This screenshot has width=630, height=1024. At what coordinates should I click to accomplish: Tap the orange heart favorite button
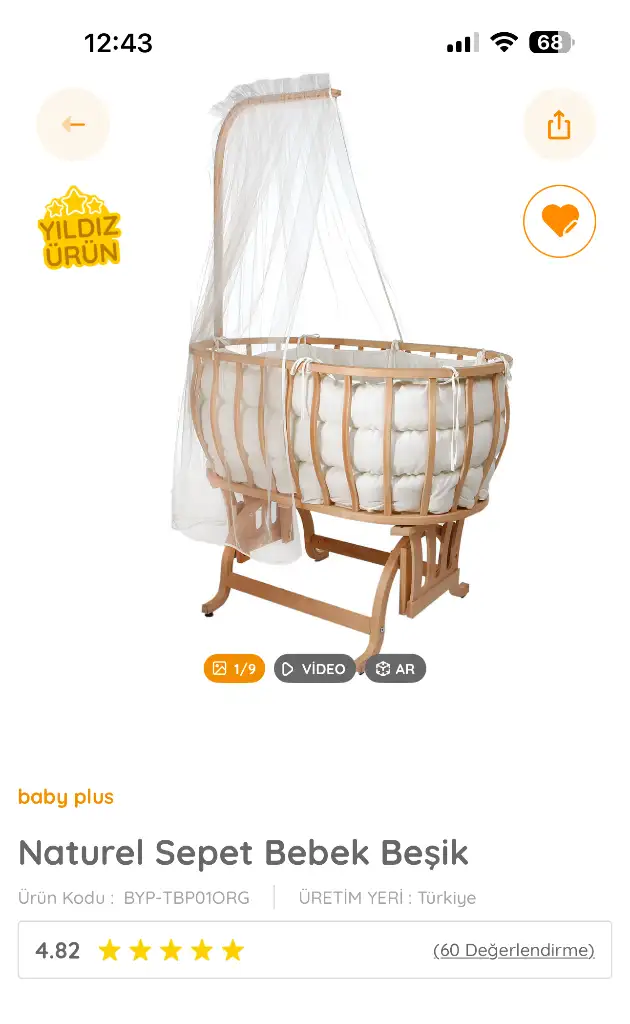[x=559, y=221]
